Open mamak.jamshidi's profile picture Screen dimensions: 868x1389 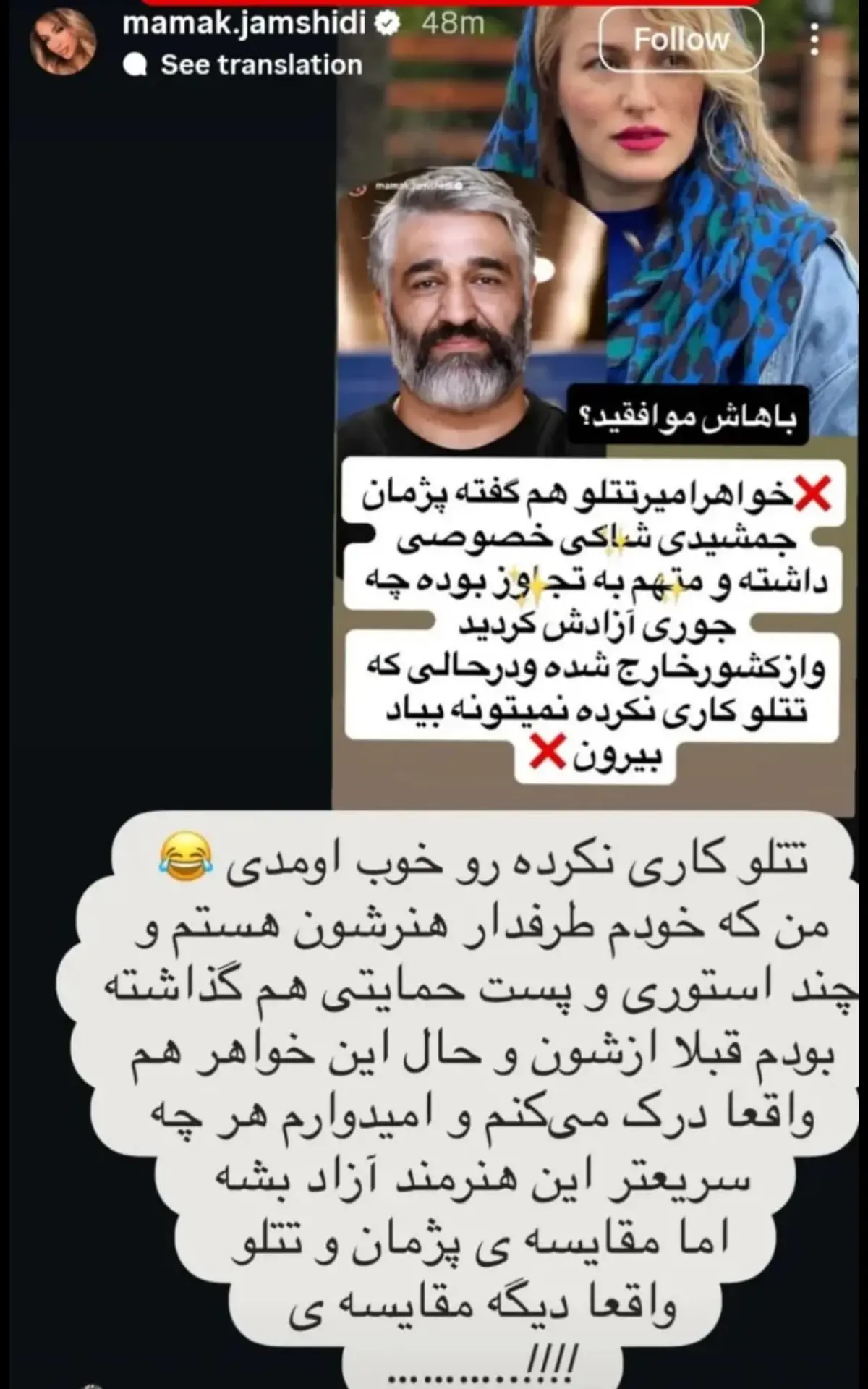tap(63, 41)
